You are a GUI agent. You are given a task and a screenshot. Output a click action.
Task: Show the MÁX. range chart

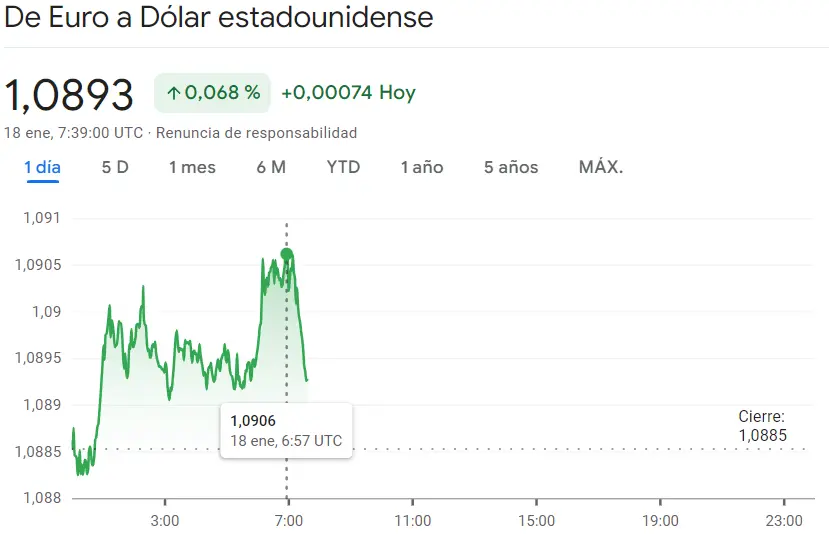coord(601,168)
